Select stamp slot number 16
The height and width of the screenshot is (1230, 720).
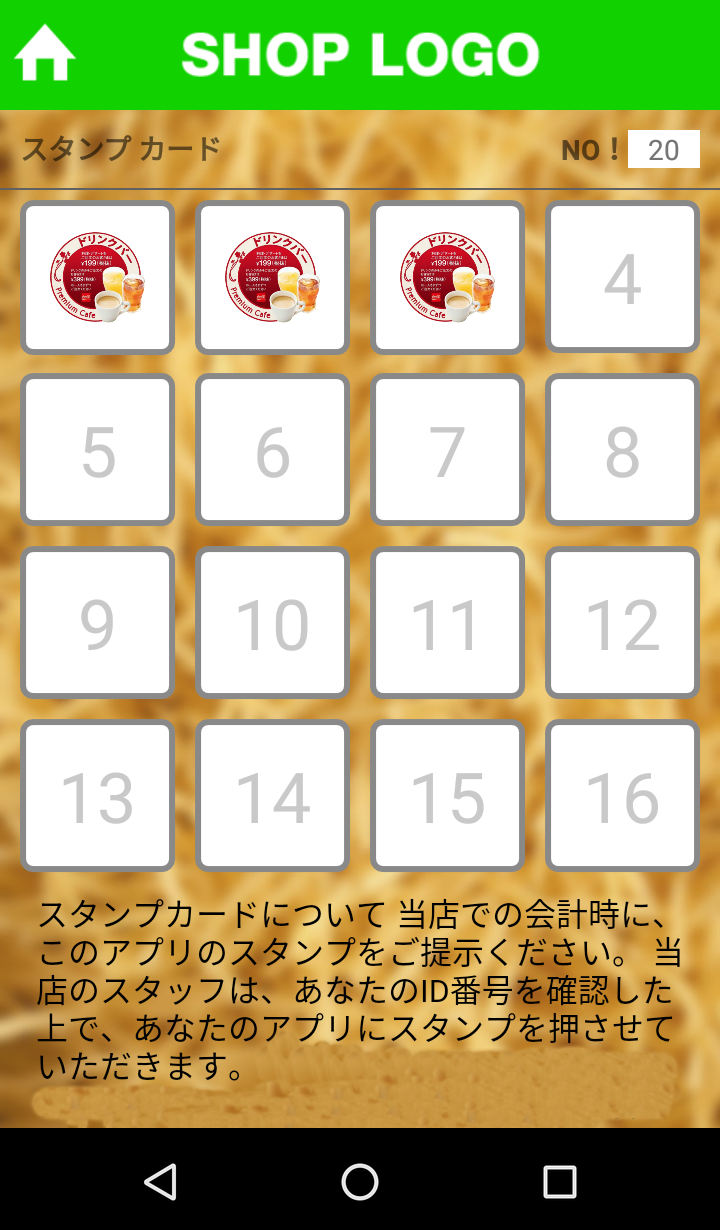pyautogui.click(x=622, y=796)
